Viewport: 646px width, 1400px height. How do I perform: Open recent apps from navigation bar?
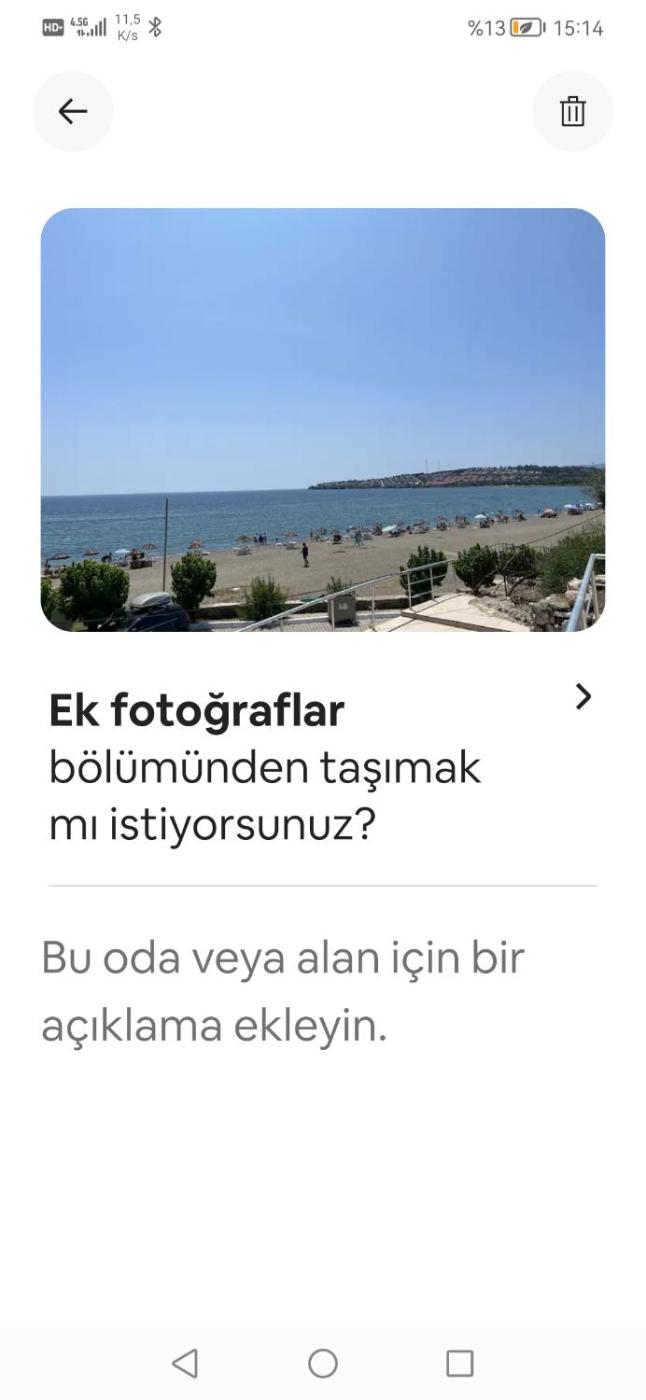(x=459, y=1363)
